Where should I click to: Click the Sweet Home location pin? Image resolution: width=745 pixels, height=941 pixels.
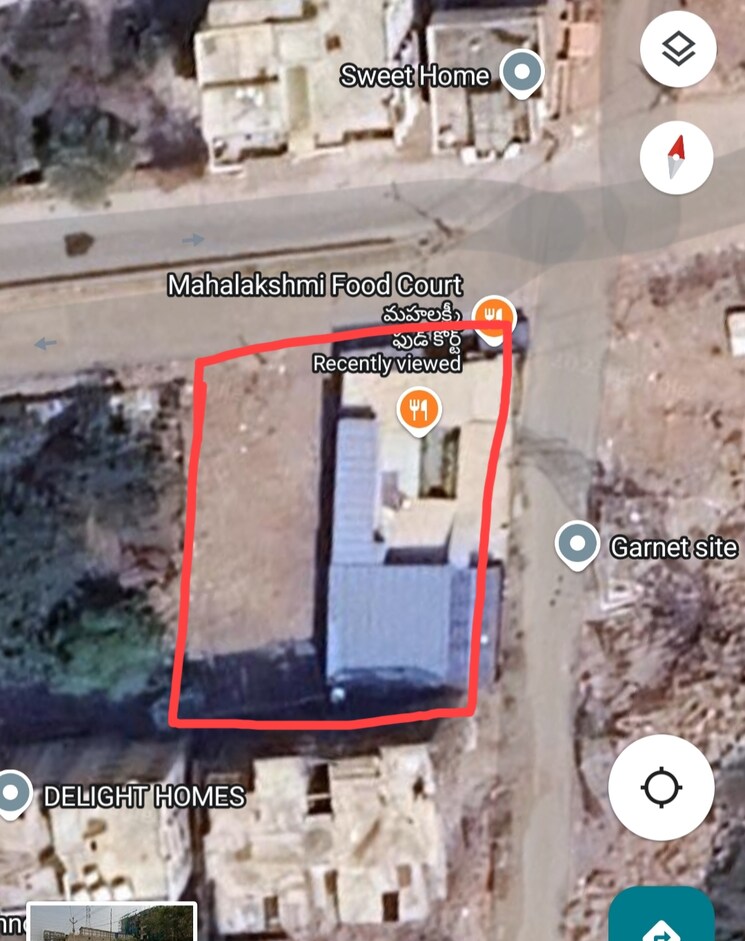tap(519, 72)
